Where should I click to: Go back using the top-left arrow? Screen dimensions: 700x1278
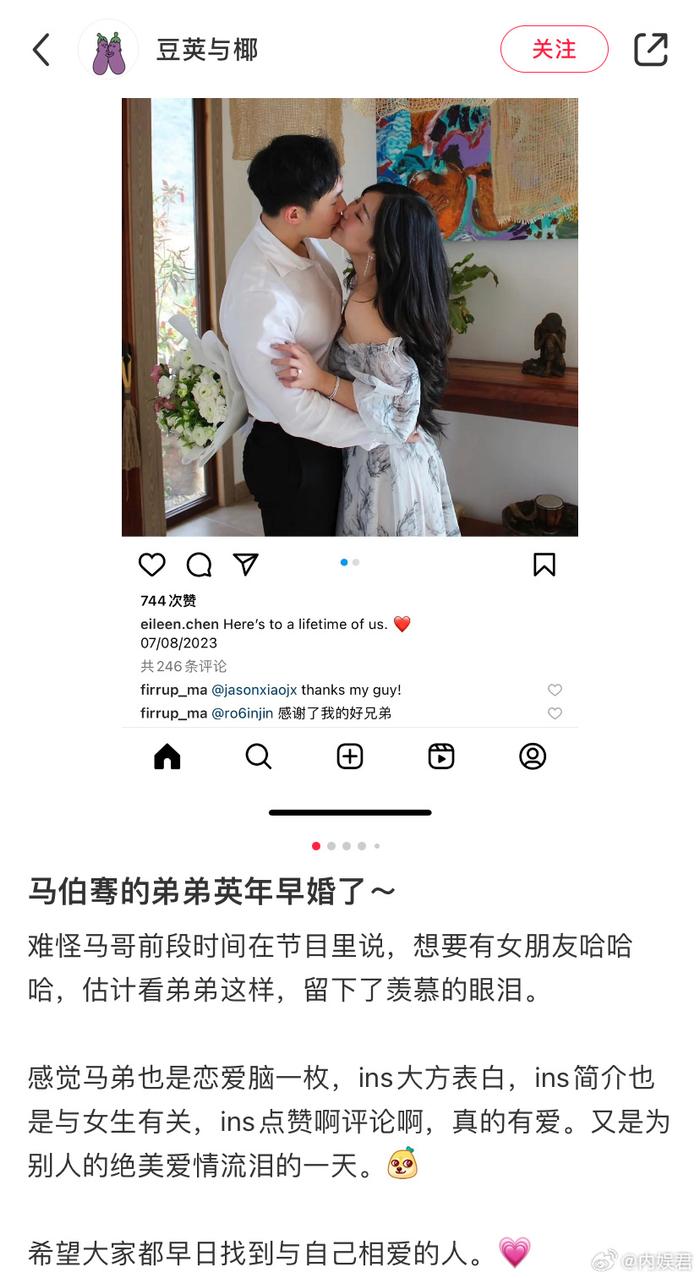point(41,49)
